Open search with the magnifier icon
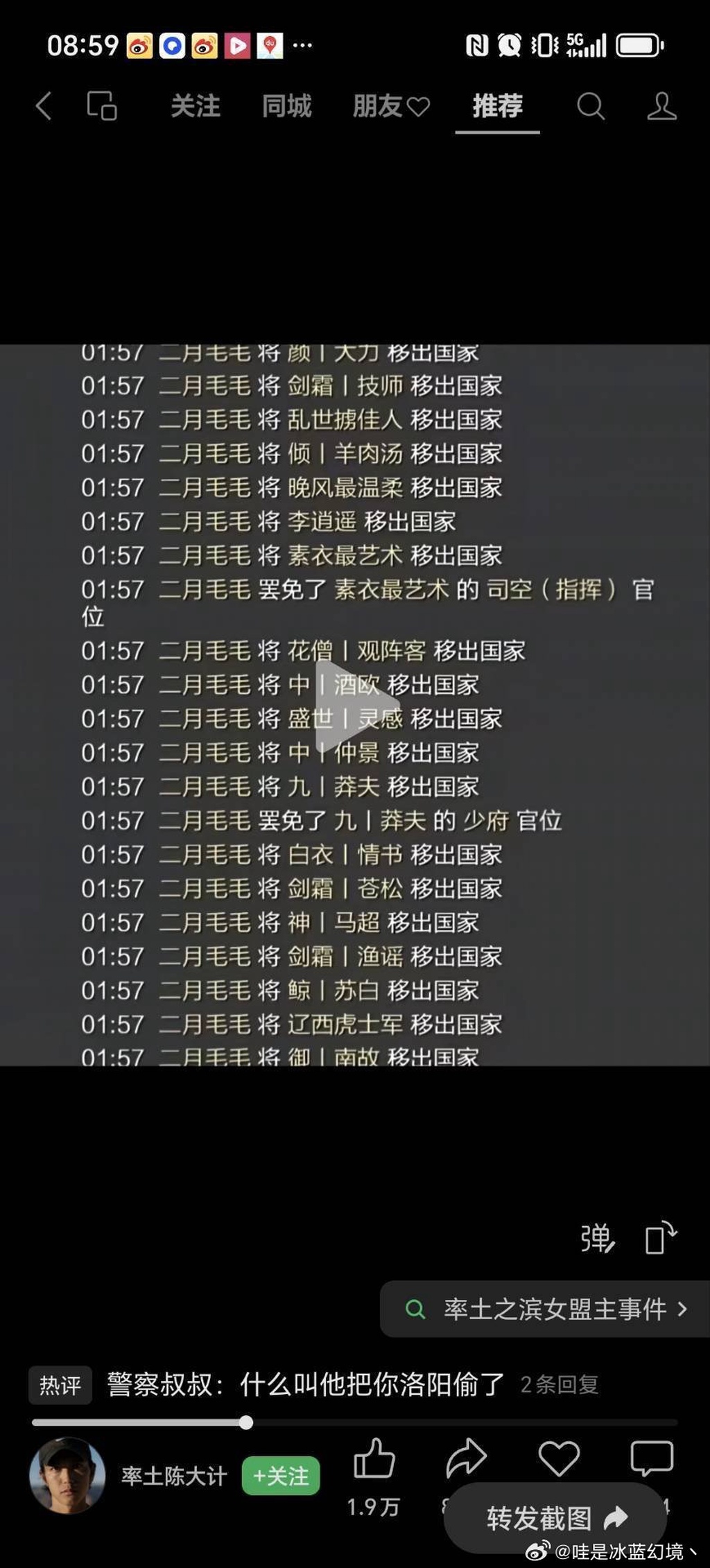The width and height of the screenshot is (710, 1568). 590,106
